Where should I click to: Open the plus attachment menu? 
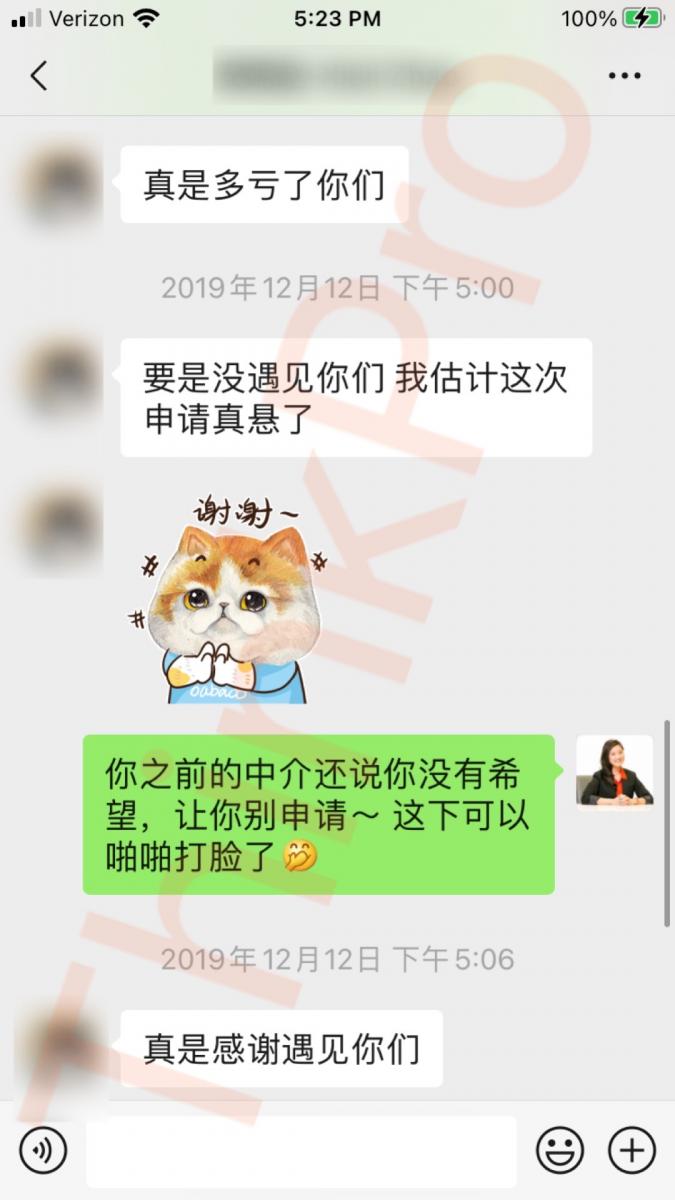632,1150
